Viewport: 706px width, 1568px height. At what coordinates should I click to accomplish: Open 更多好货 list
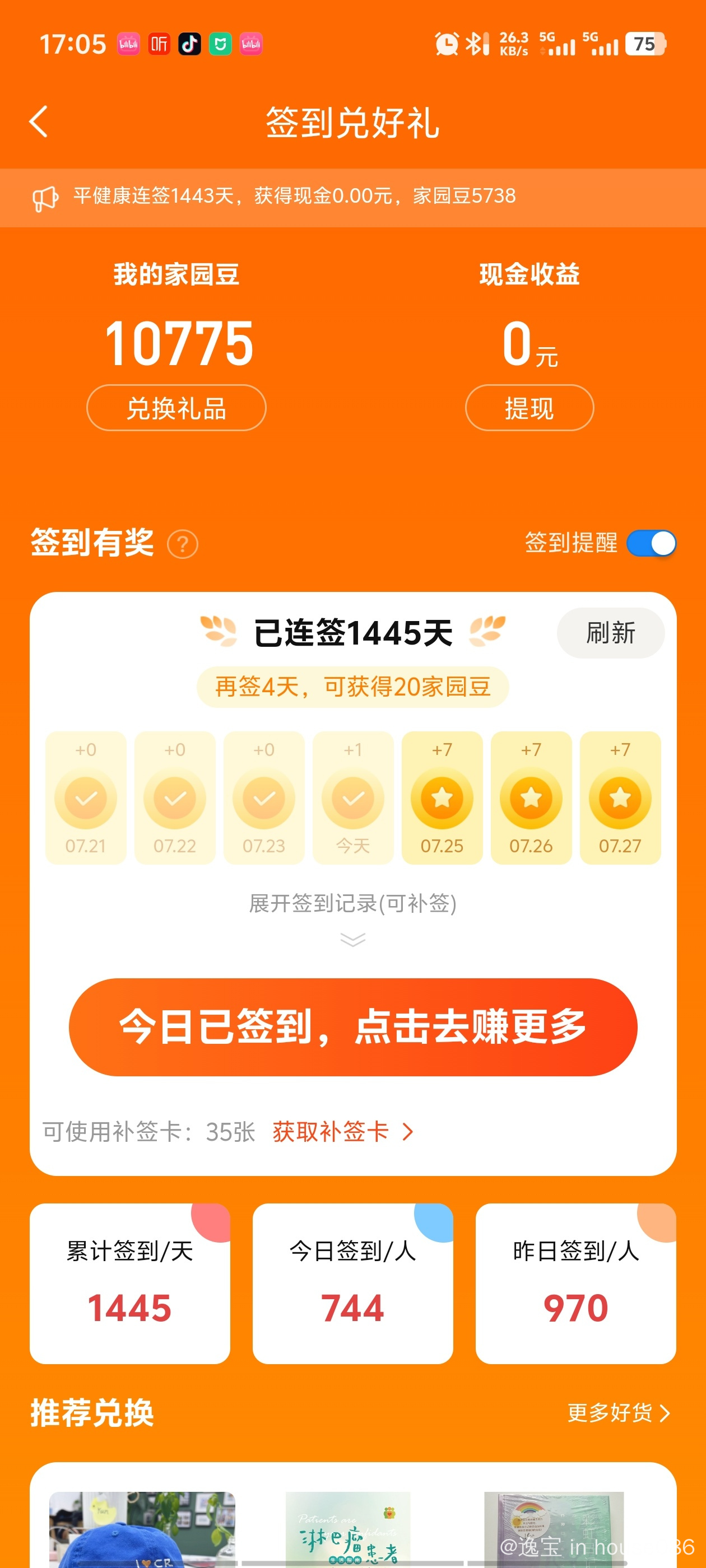click(617, 1412)
